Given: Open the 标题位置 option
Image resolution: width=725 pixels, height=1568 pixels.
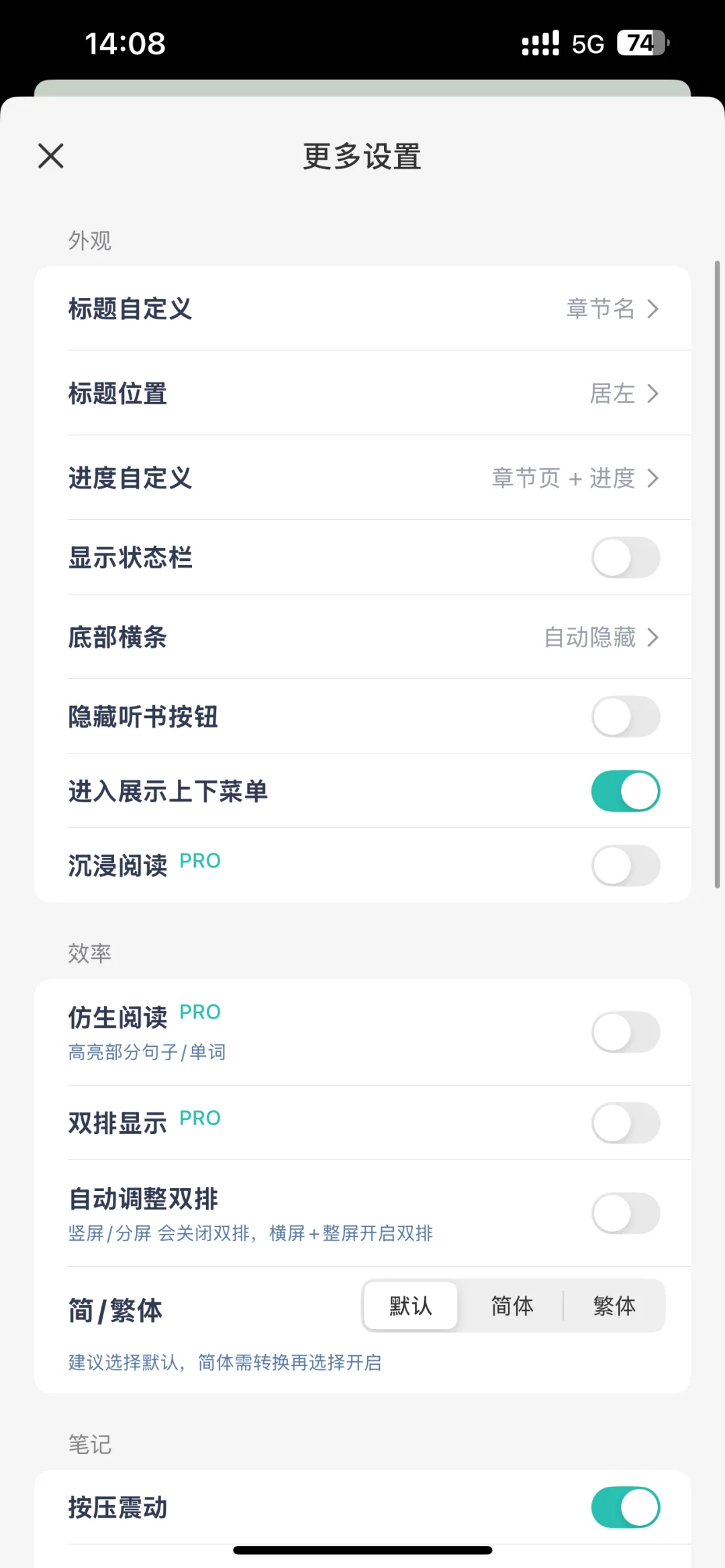Looking at the screenshot, I should pos(362,393).
